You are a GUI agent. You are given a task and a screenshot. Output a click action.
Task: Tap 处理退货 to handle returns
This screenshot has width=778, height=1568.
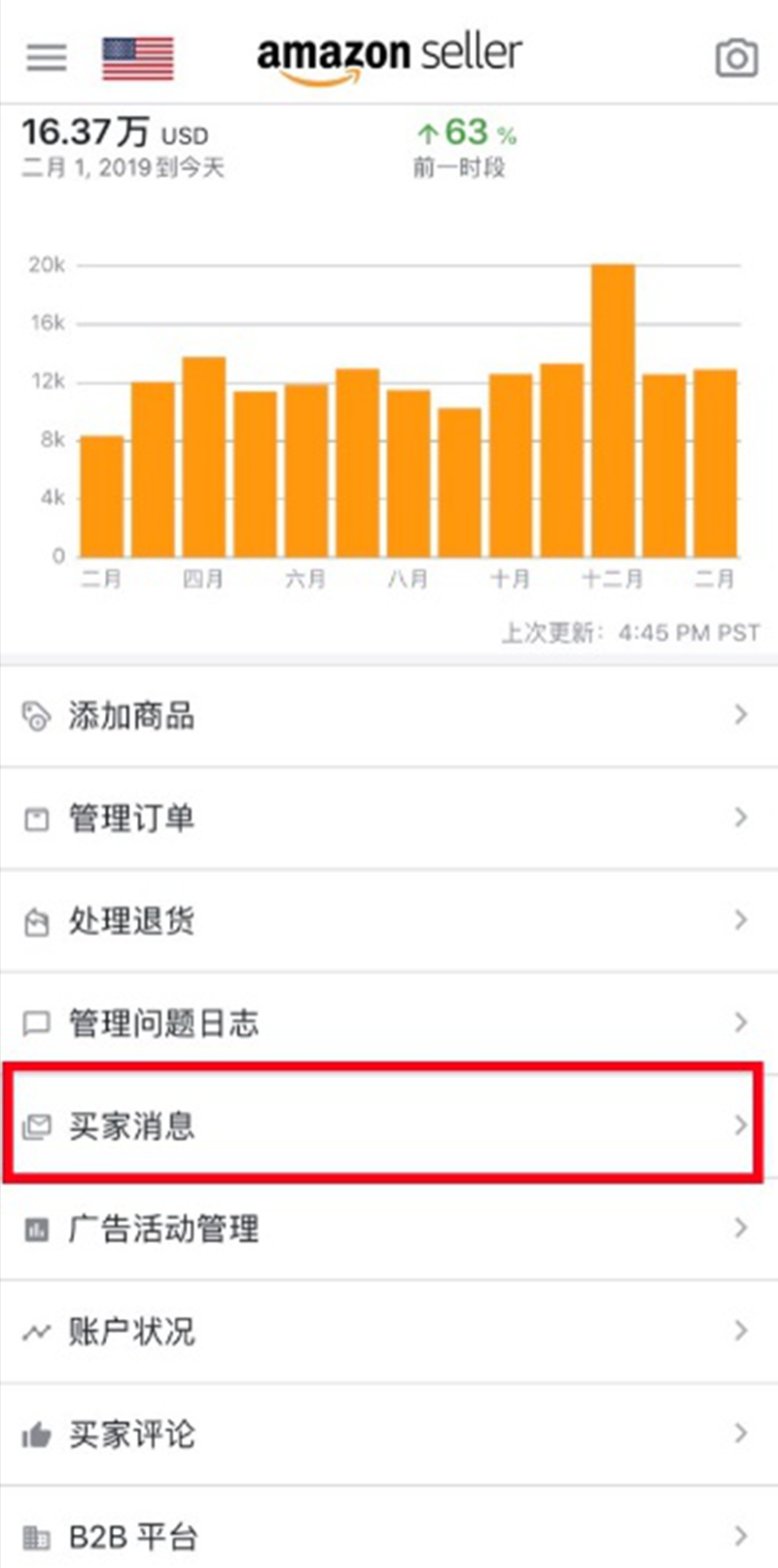(389, 921)
